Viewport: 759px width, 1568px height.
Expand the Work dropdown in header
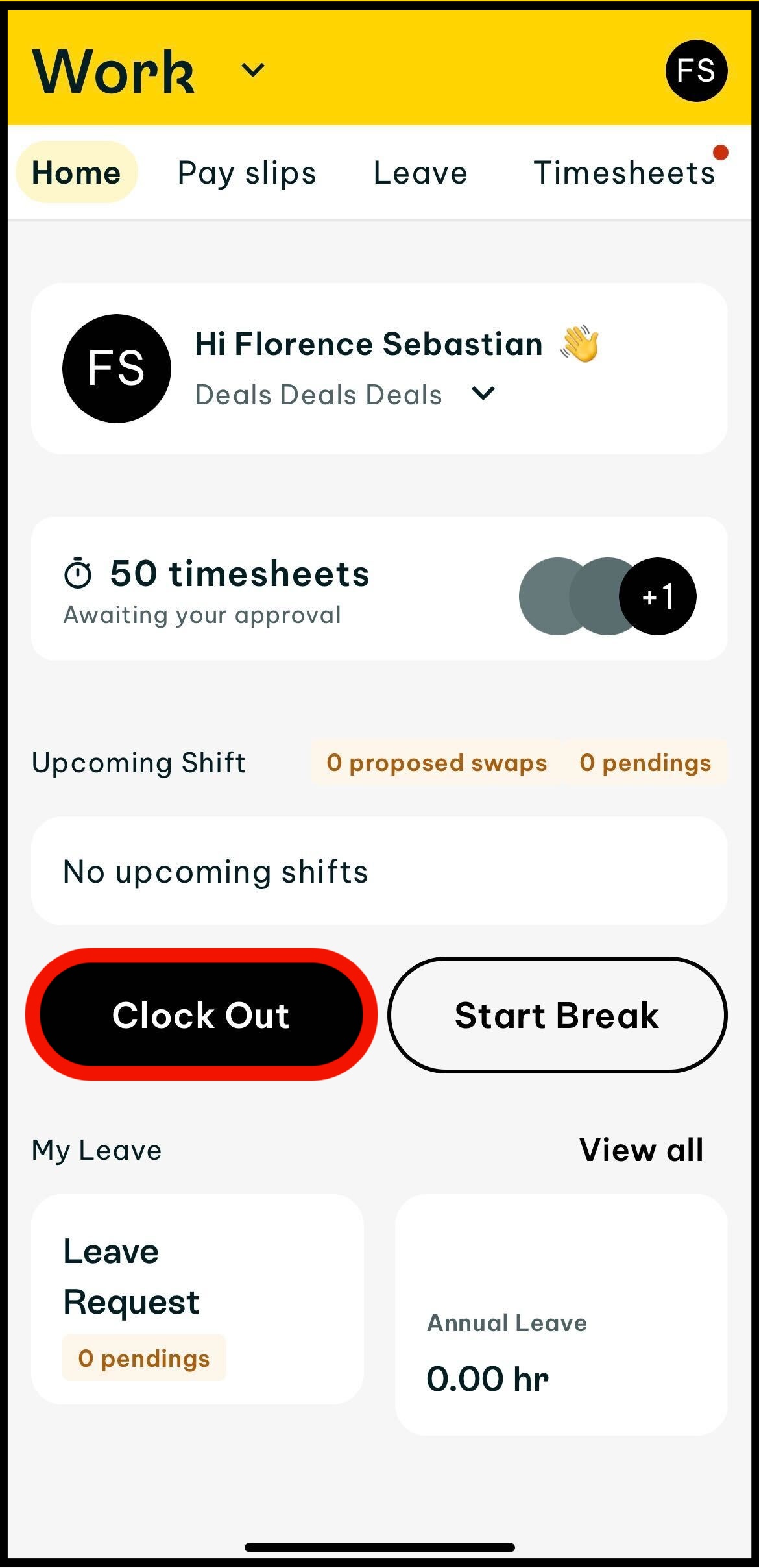(252, 70)
